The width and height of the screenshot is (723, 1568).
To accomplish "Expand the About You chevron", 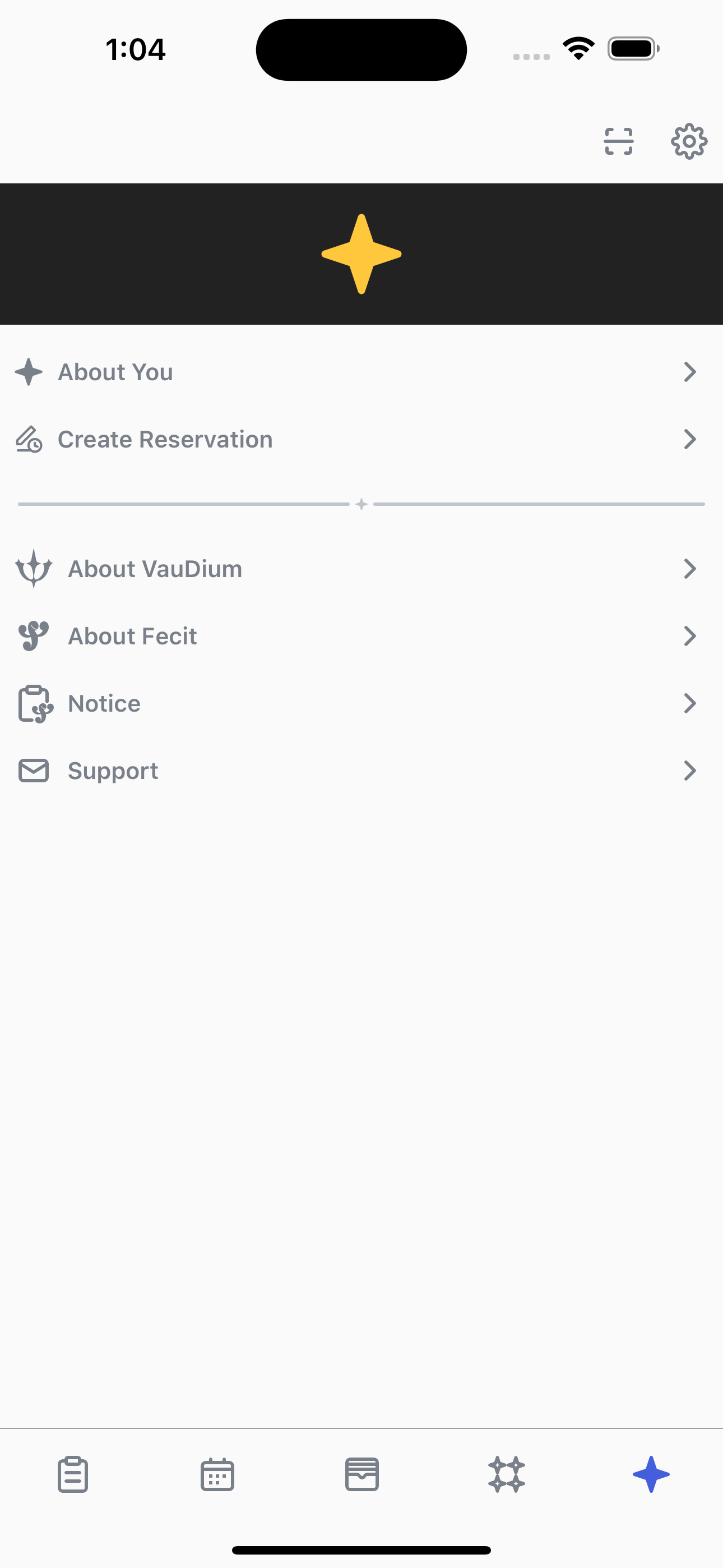I will (690, 372).
